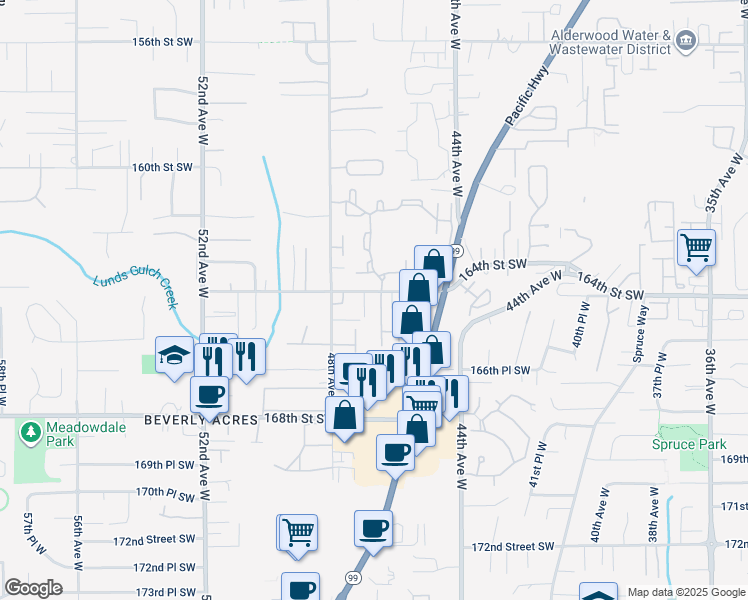
Task: Open the shopping bag marker on 168th St SW
Action: click(344, 415)
